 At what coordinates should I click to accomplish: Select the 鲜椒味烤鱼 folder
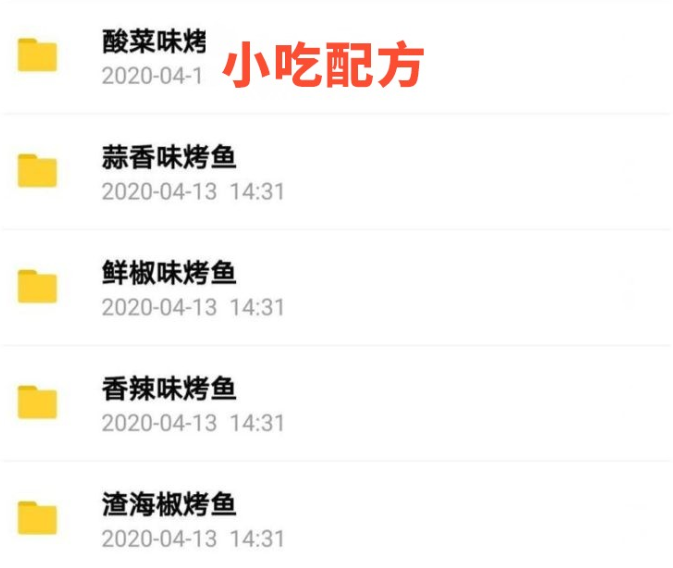pos(169,273)
